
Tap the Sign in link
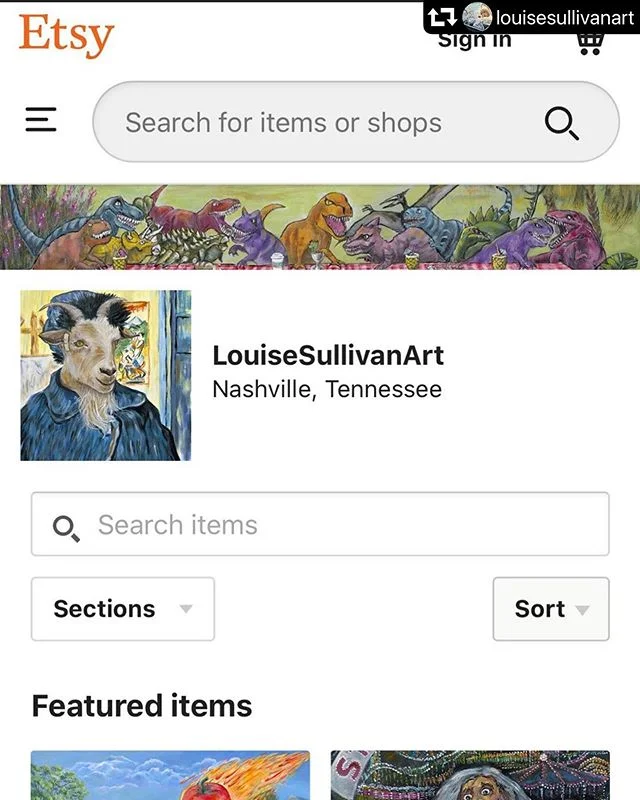[474, 42]
